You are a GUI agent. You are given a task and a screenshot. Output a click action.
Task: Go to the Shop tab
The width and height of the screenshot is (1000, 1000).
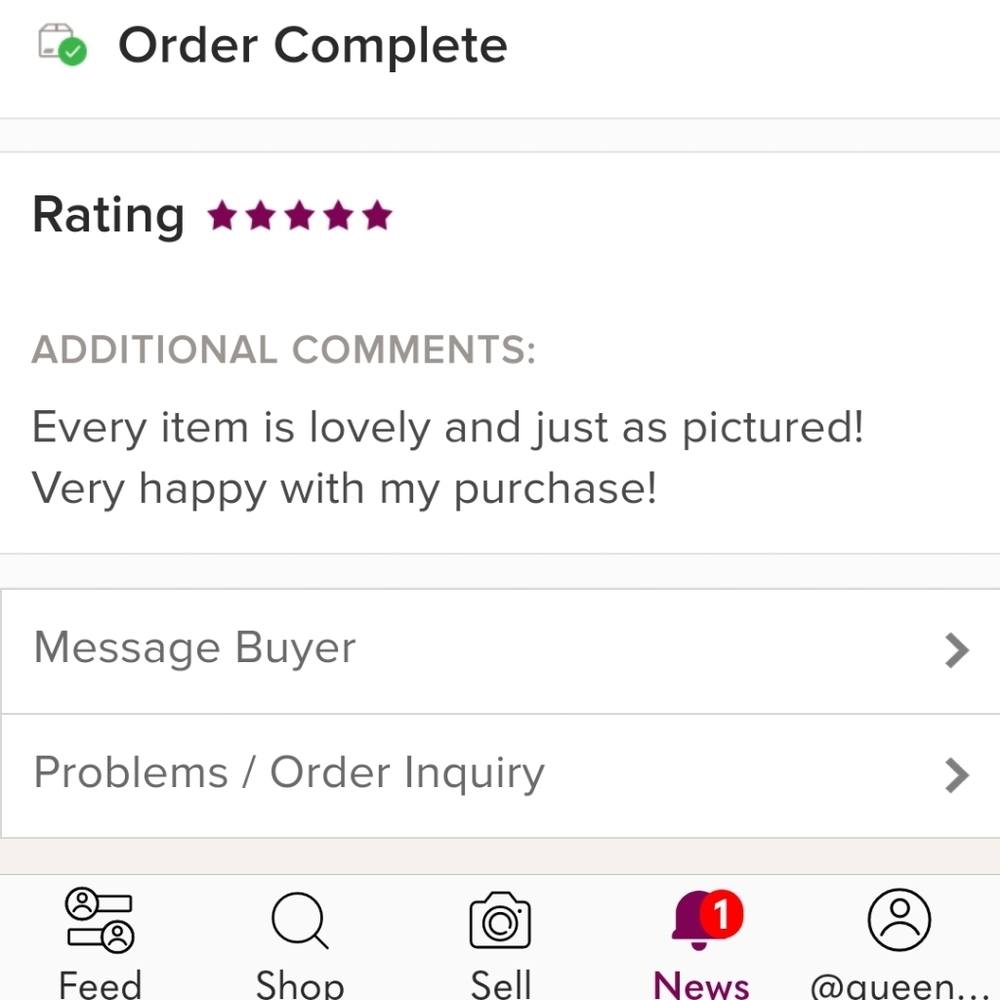[x=300, y=940]
